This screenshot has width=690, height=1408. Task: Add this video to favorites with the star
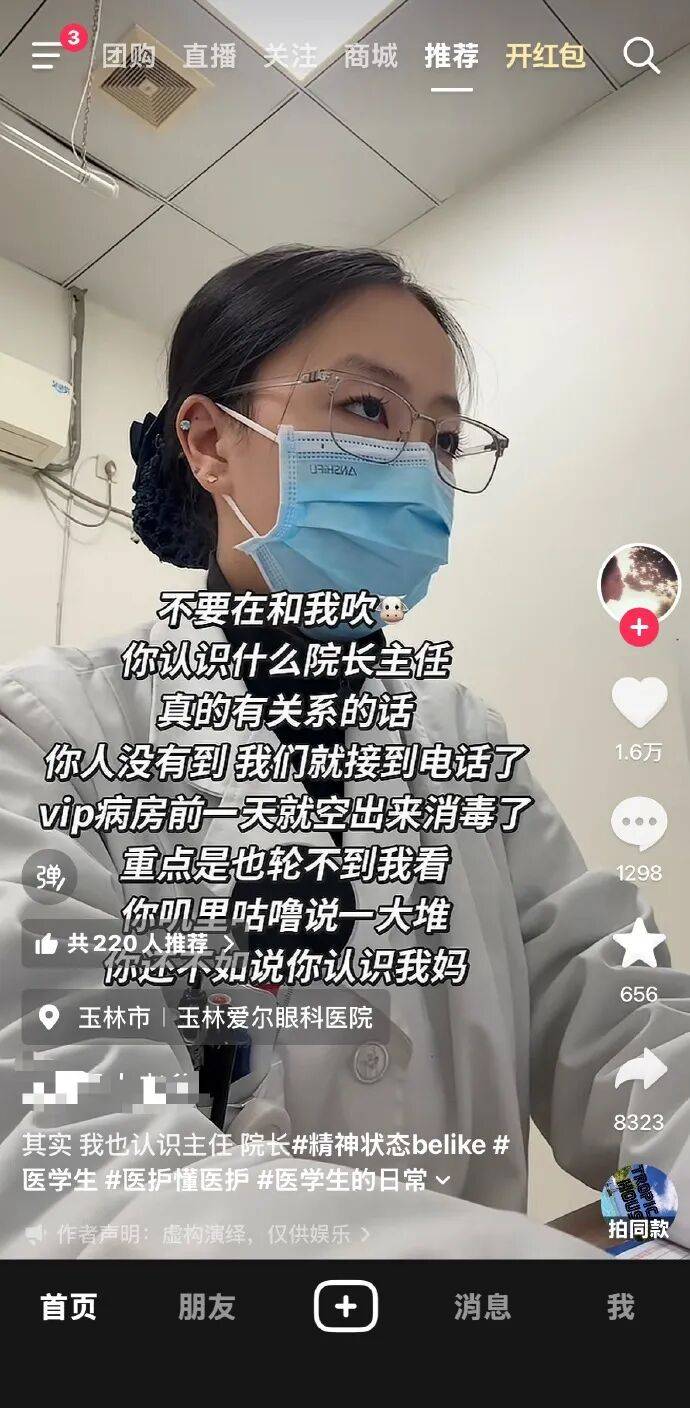click(639, 945)
